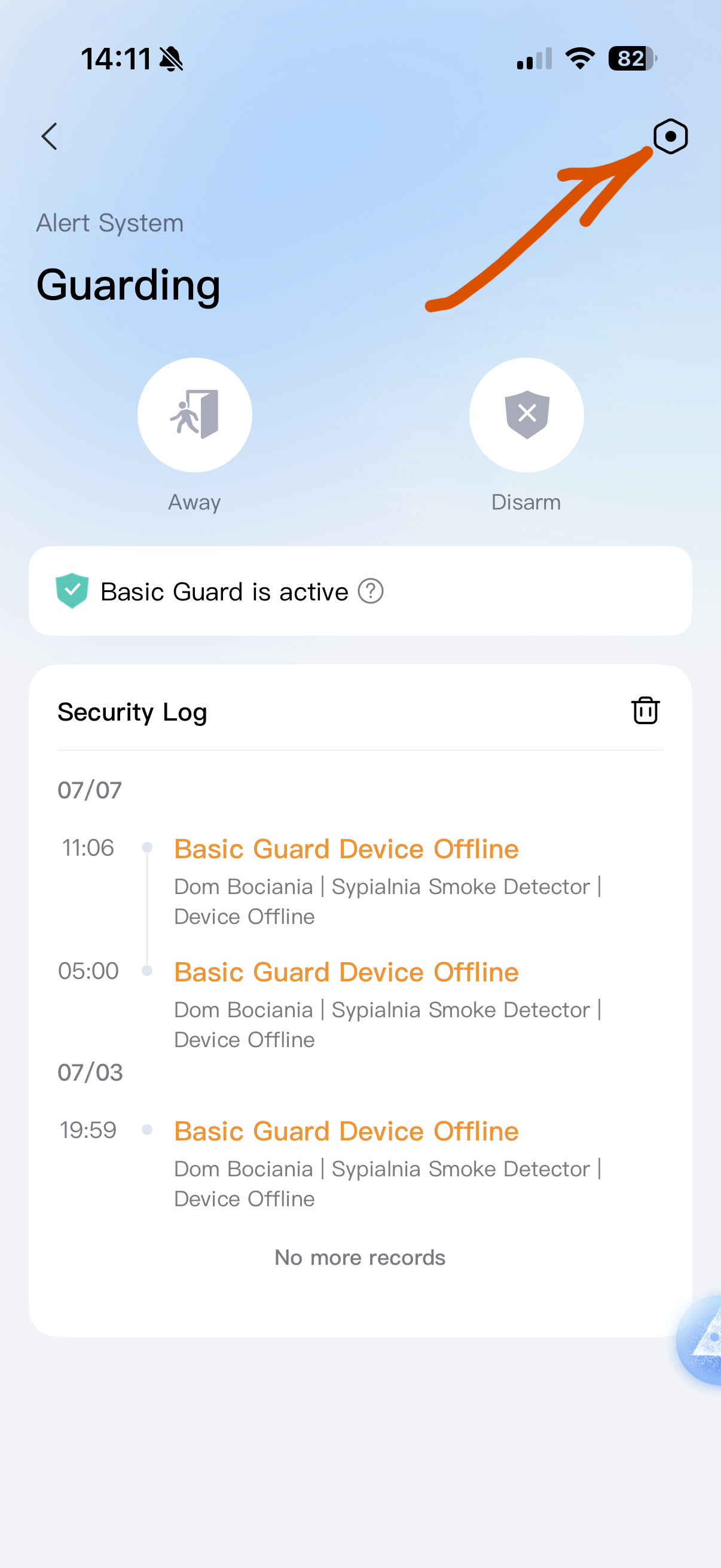
Task: Open the Basic Guard help question mark
Action: click(x=371, y=591)
